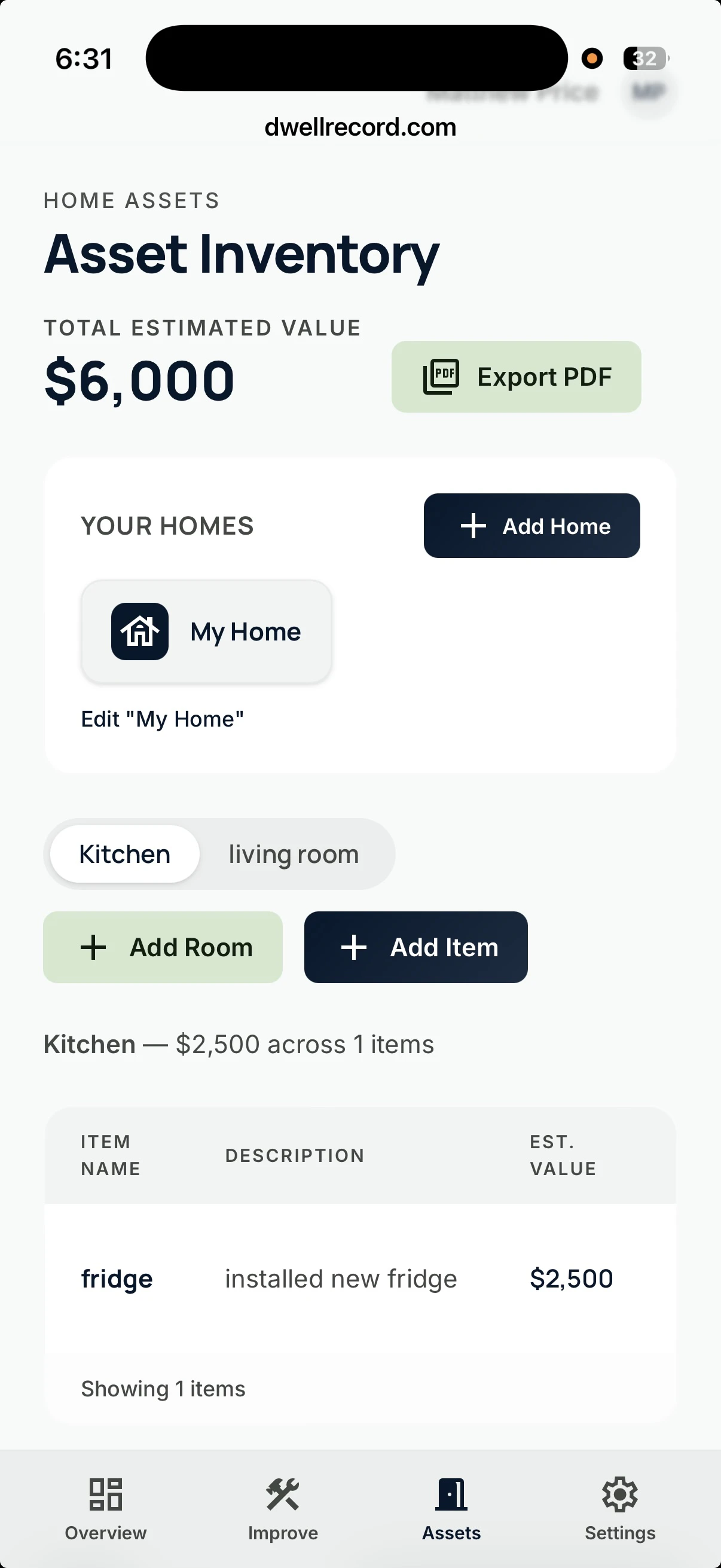Switch to the living room tab

(294, 854)
